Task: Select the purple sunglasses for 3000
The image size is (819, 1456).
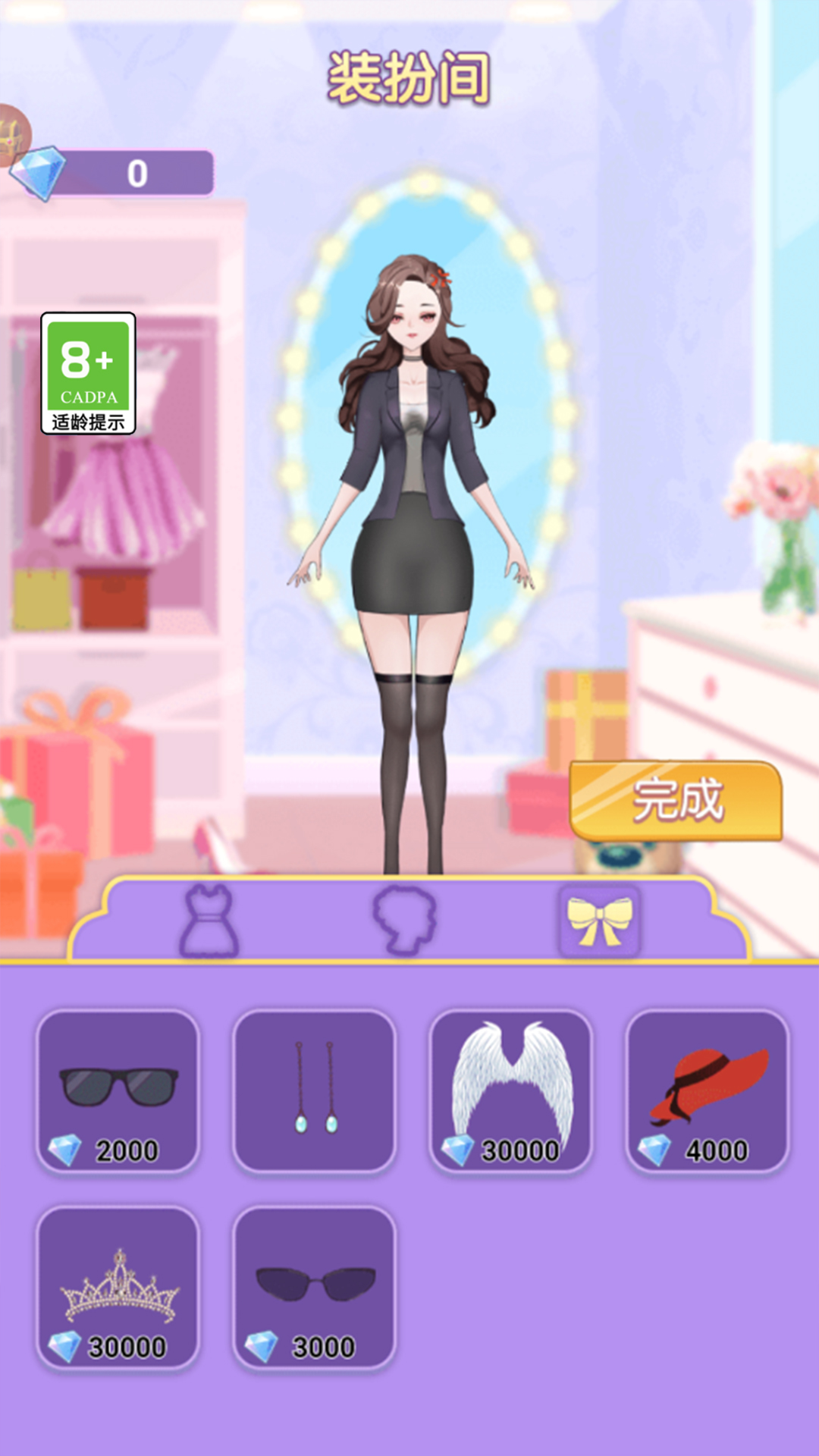Action: click(315, 1288)
